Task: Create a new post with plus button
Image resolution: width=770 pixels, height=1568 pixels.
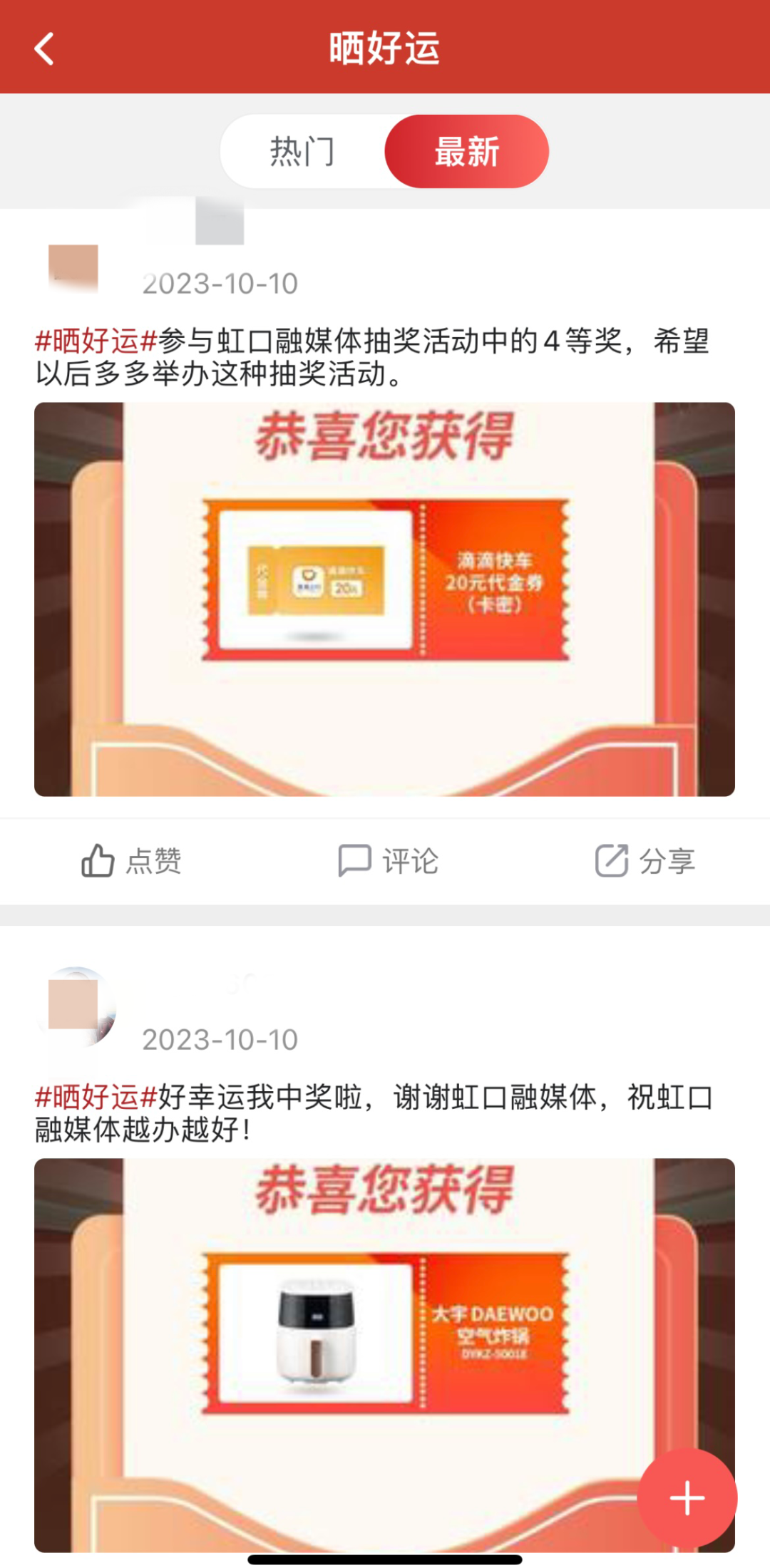Action: click(687, 1497)
